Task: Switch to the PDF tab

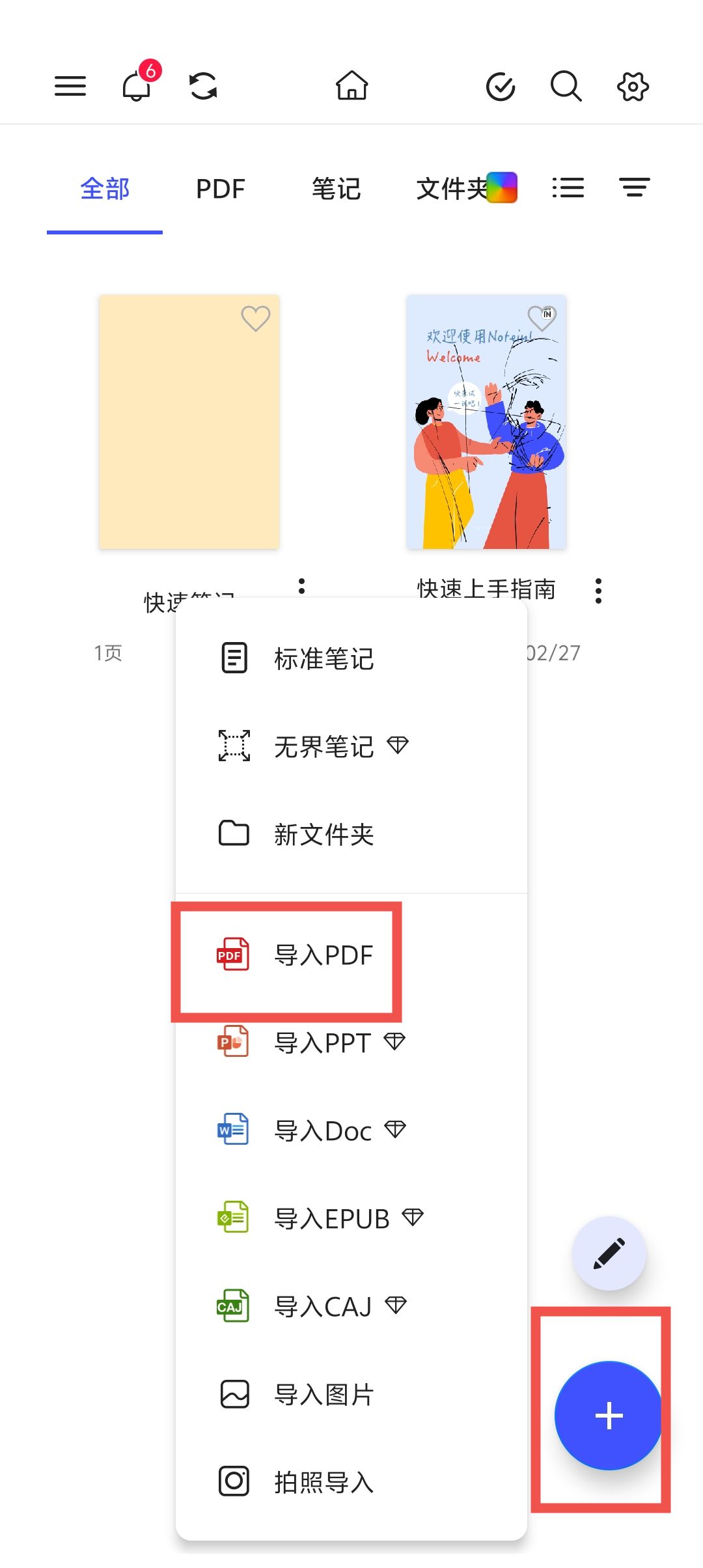Action: coord(220,189)
